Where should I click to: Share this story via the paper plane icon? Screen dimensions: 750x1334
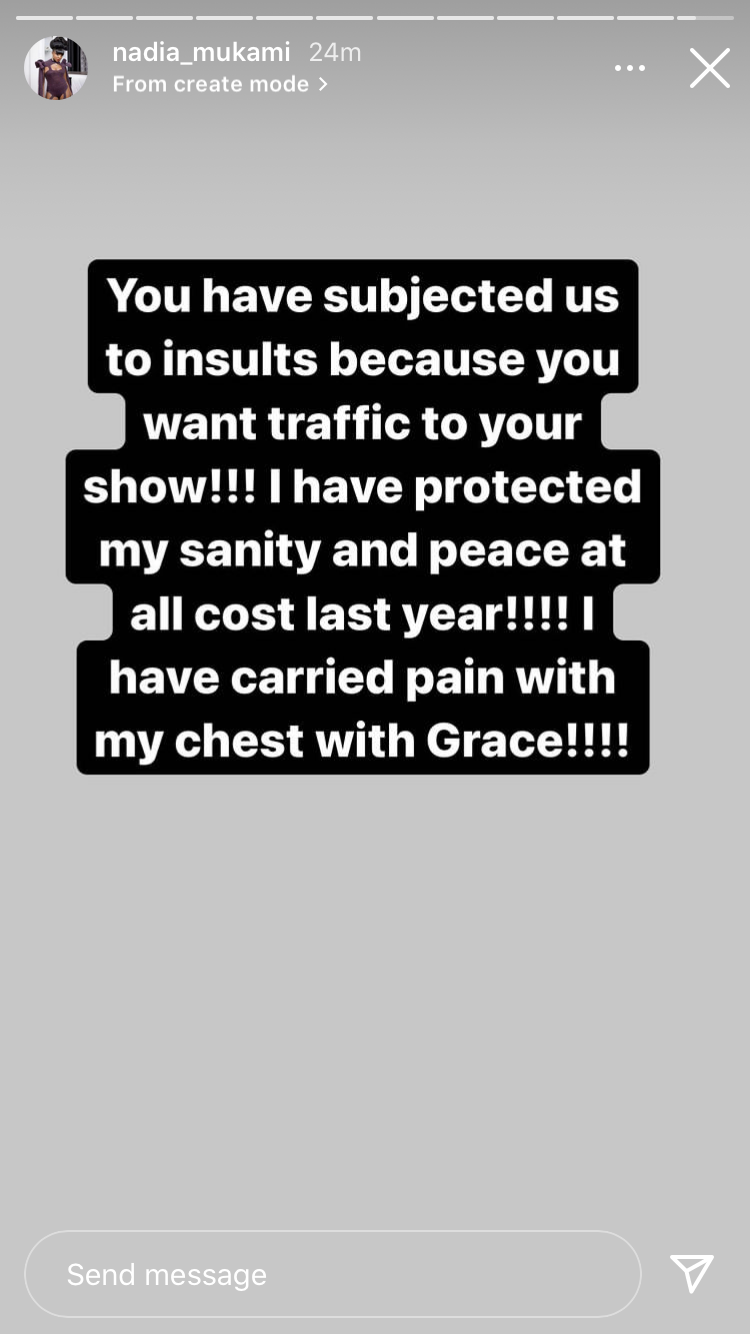pos(692,1274)
